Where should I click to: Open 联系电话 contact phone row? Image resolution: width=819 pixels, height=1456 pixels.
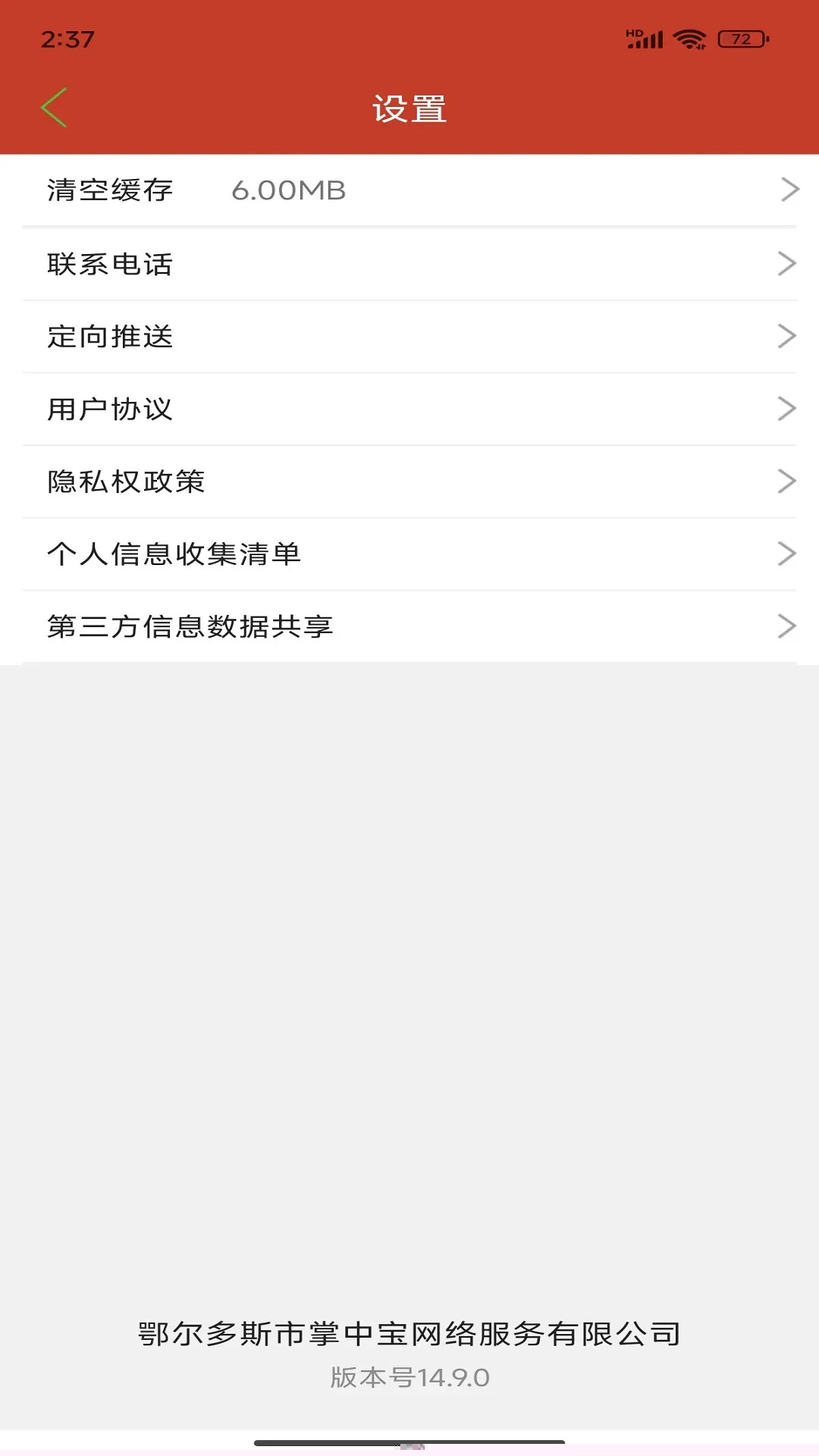pyautogui.click(x=409, y=264)
